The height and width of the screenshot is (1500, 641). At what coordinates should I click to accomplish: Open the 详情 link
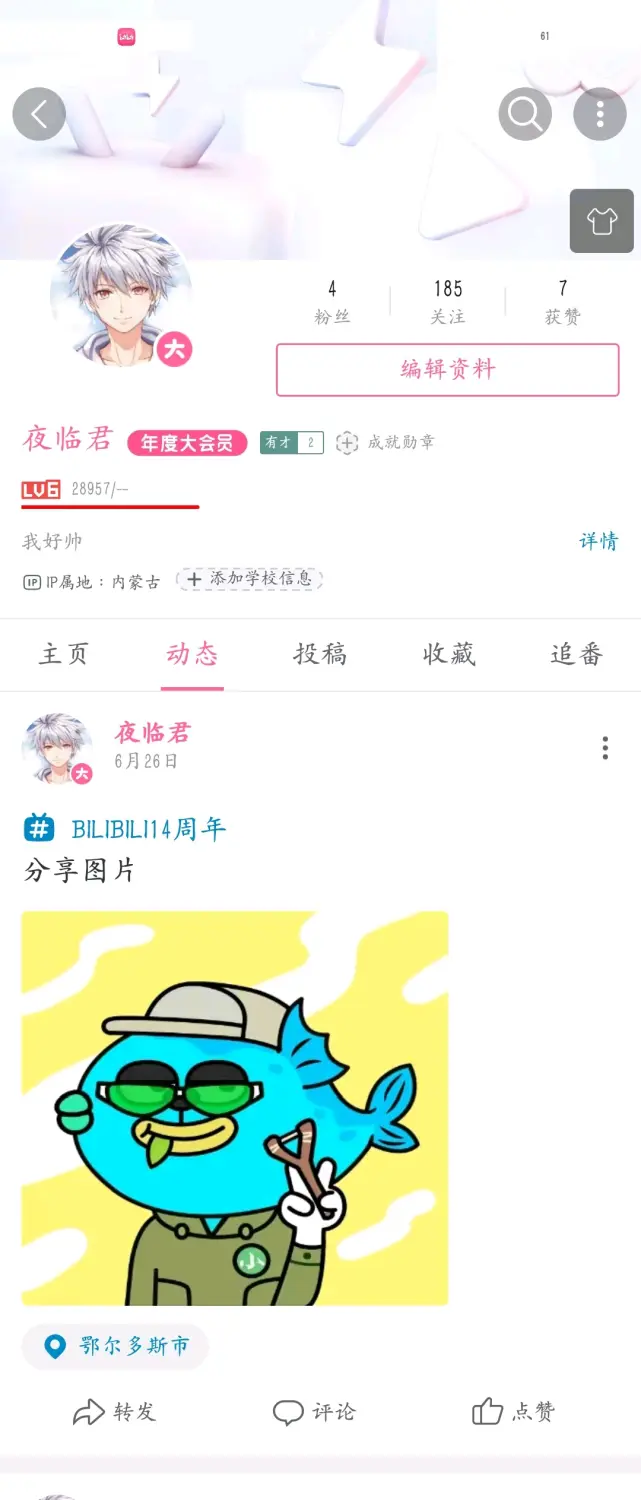(x=598, y=541)
